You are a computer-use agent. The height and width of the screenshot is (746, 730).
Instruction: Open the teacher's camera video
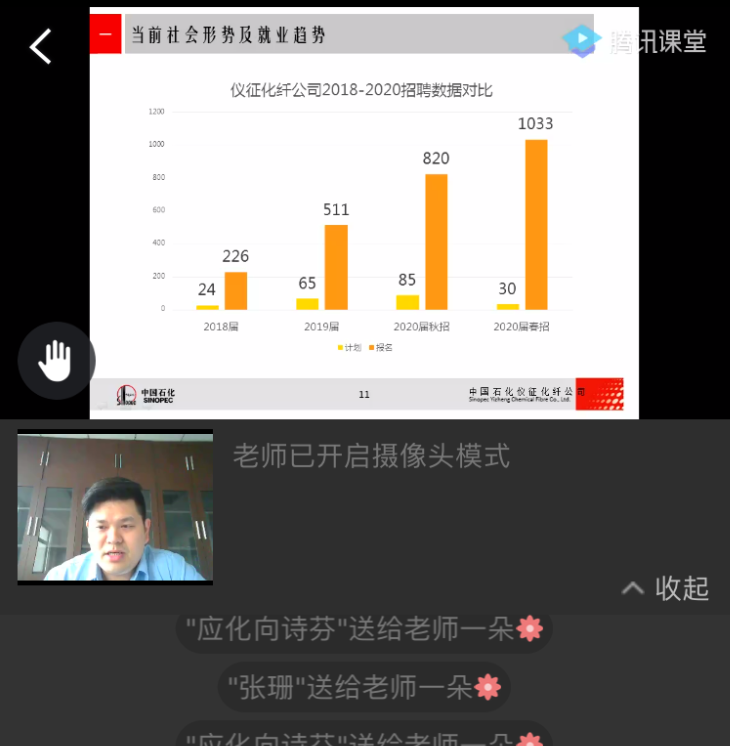pos(115,507)
